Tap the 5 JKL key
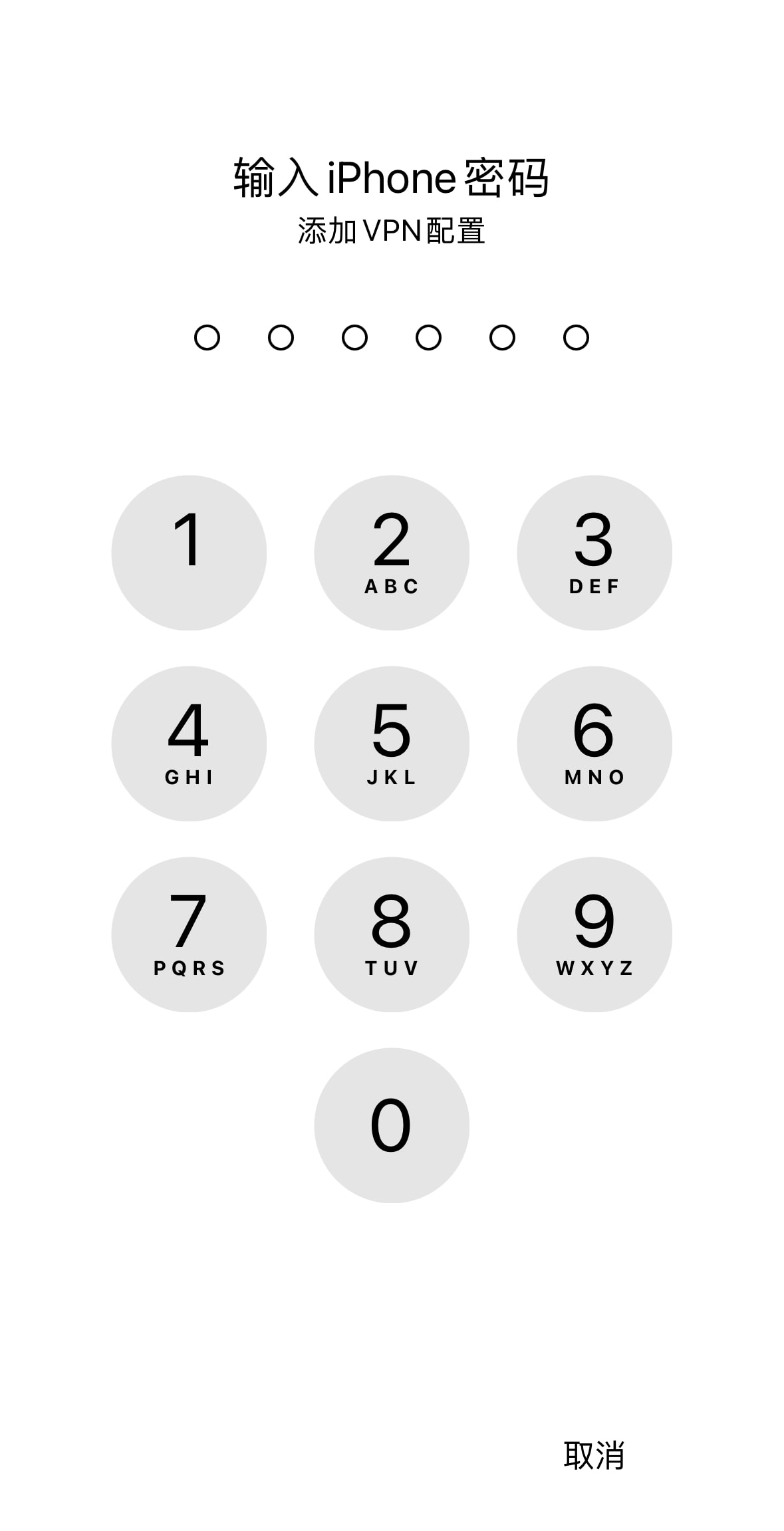Image resolution: width=784 pixels, height=1531 pixels. pyautogui.click(x=392, y=743)
